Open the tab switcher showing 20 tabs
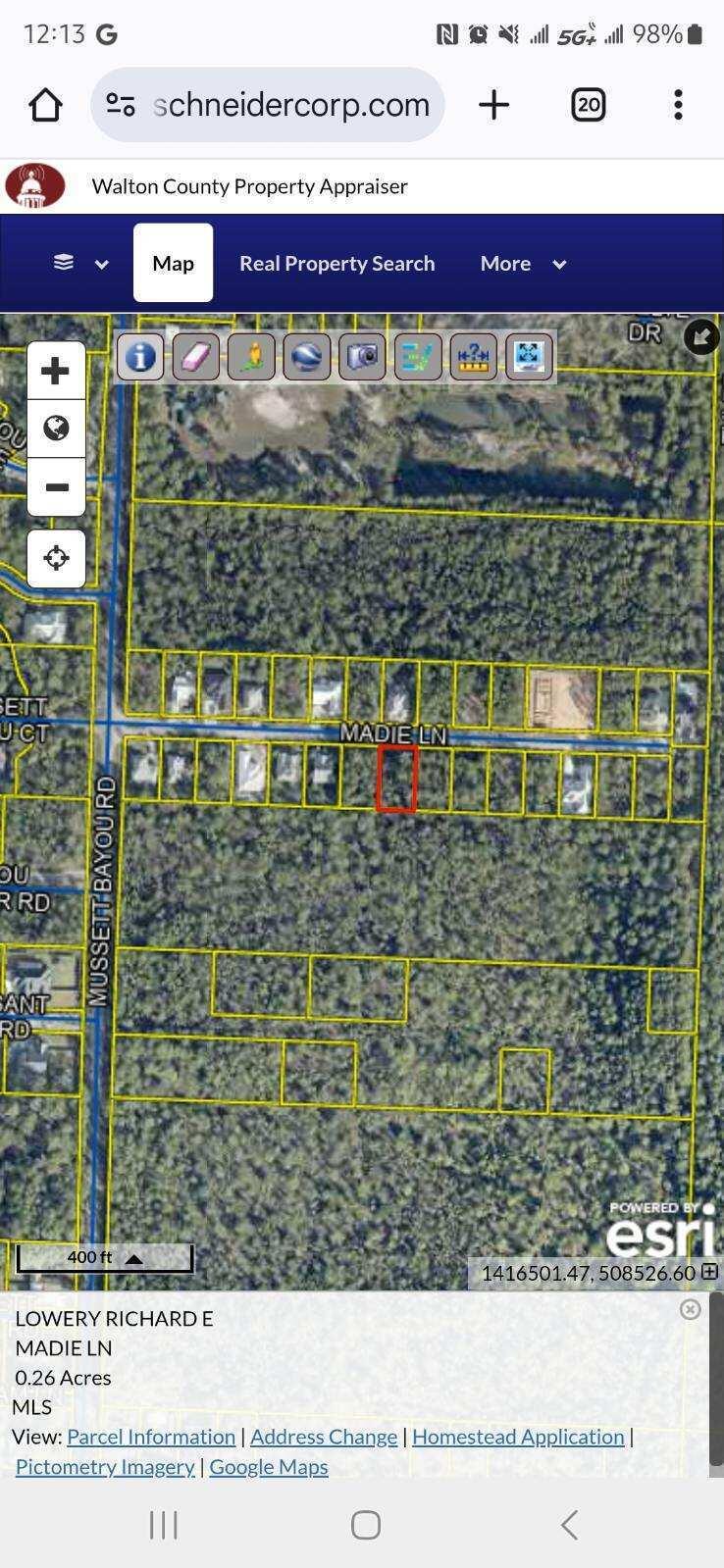The width and height of the screenshot is (724, 1568). click(588, 105)
